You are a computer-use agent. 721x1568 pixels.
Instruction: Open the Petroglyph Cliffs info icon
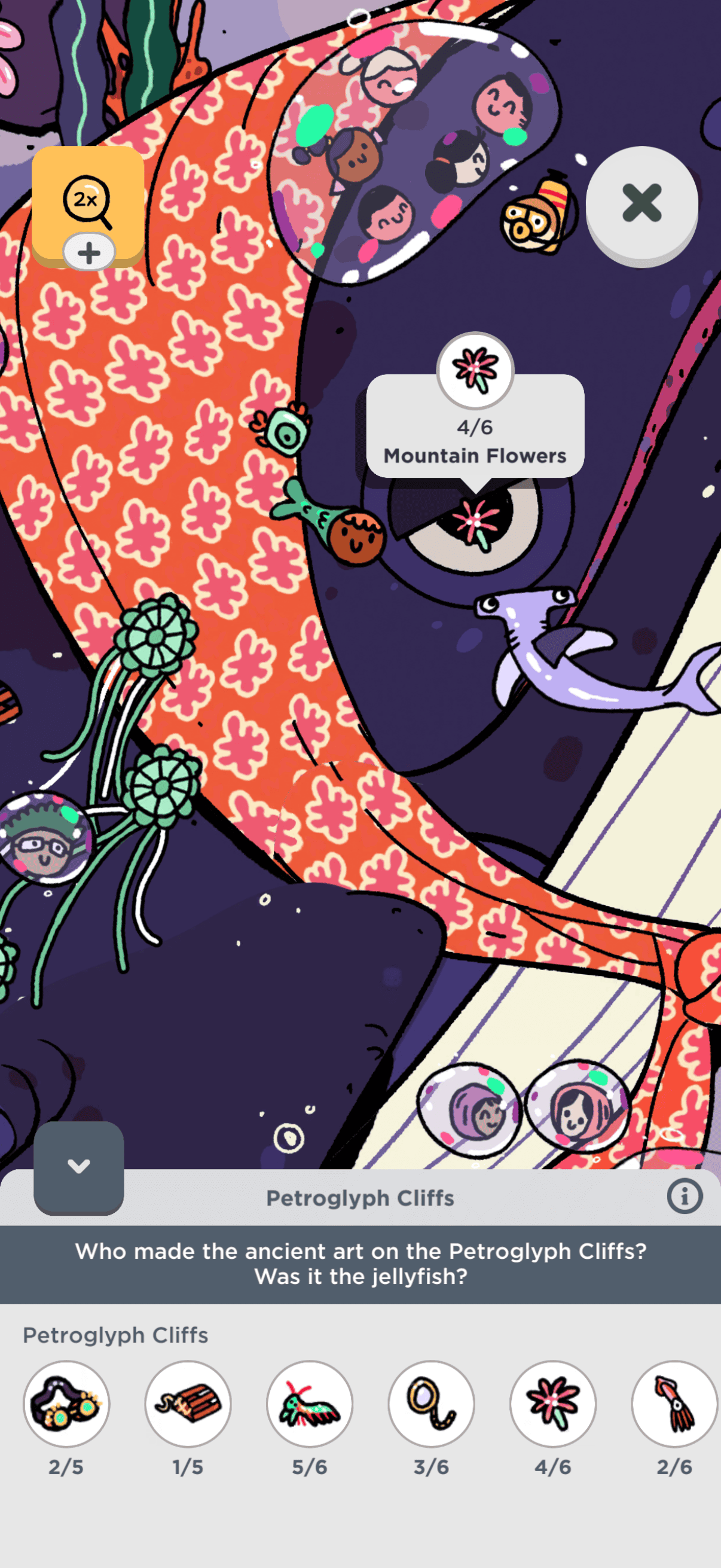(684, 1196)
